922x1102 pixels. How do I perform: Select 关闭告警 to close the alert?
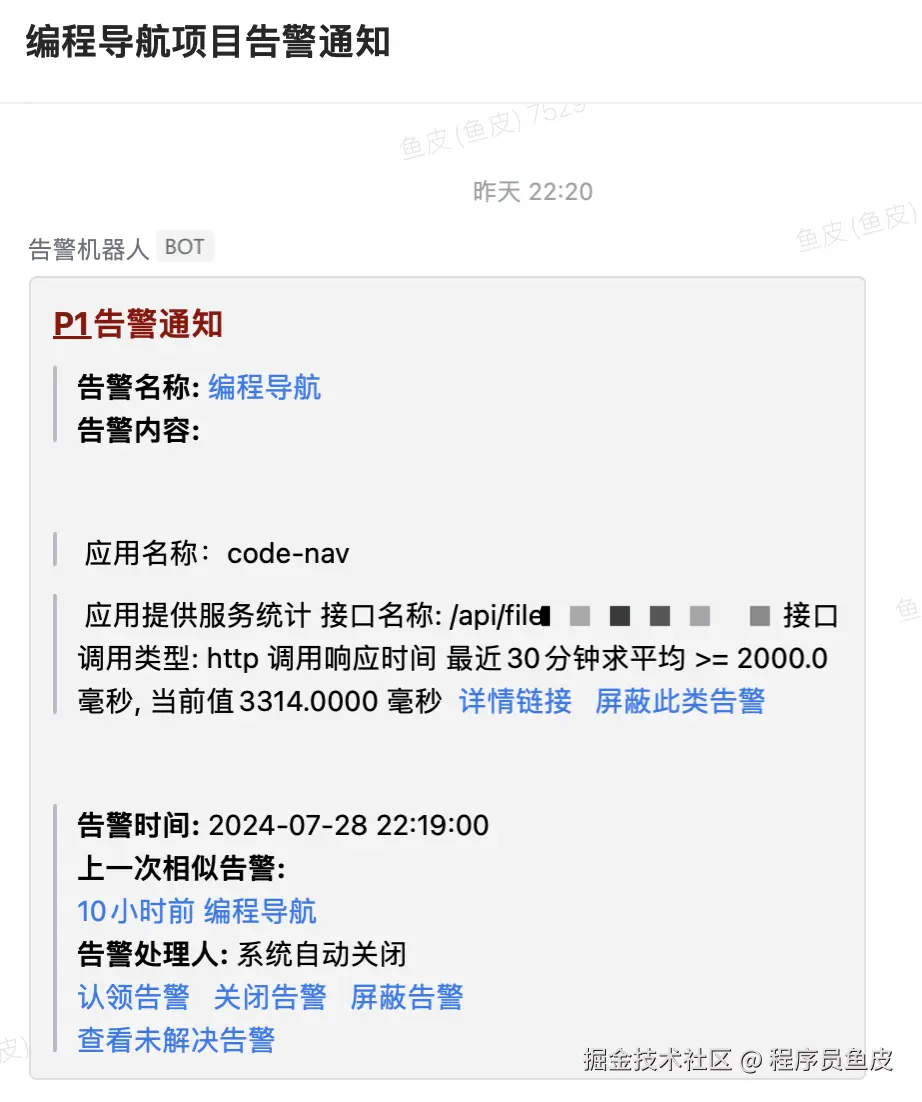pos(270,997)
